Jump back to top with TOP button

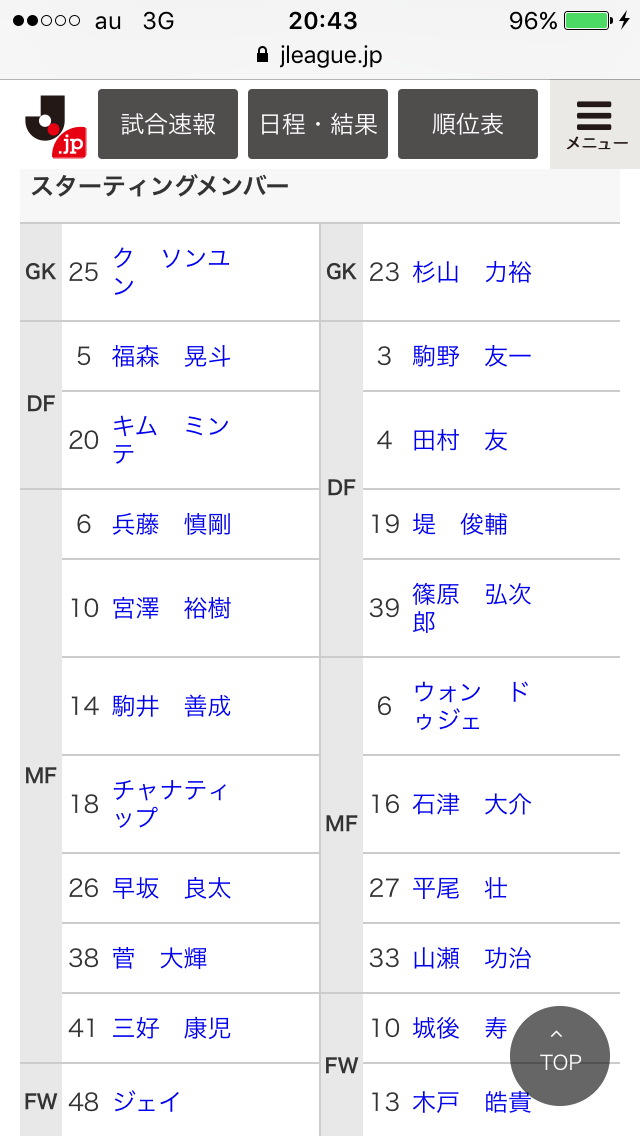[x=559, y=1055]
